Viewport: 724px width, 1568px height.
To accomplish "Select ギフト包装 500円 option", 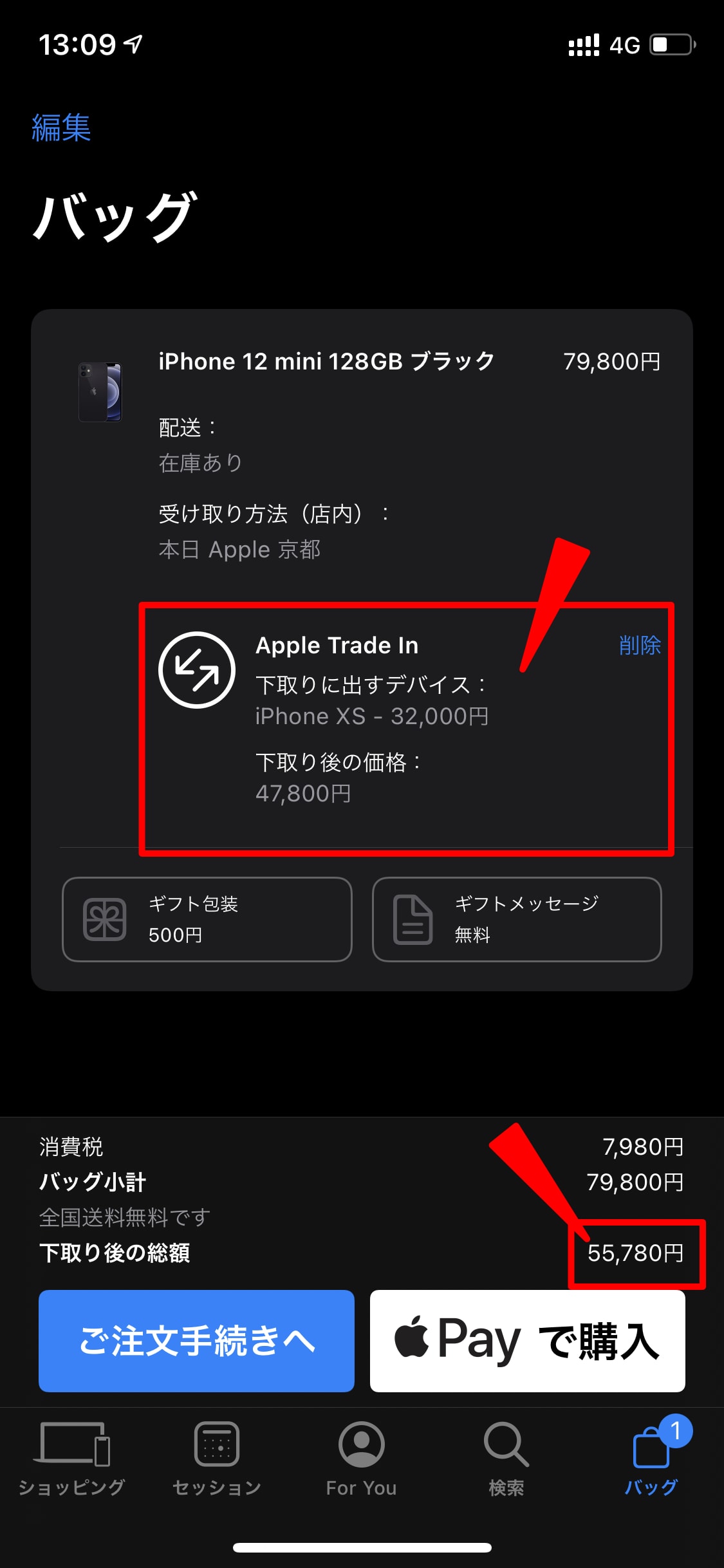I will pyautogui.click(x=206, y=920).
